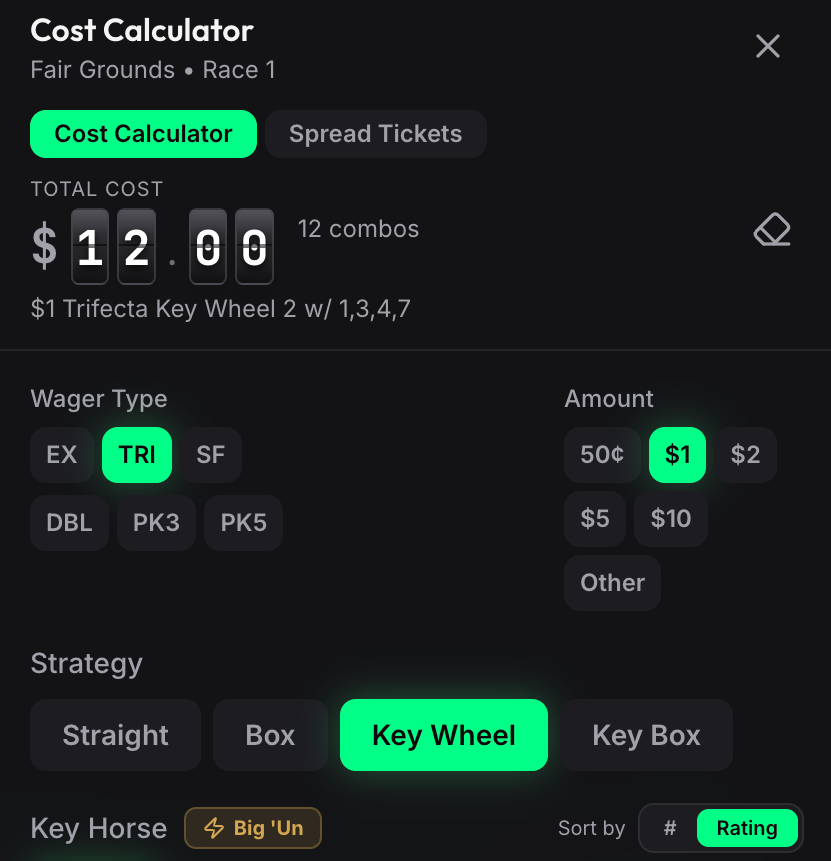Use the Key Box strategy
The image size is (831, 861).
pyautogui.click(x=646, y=736)
